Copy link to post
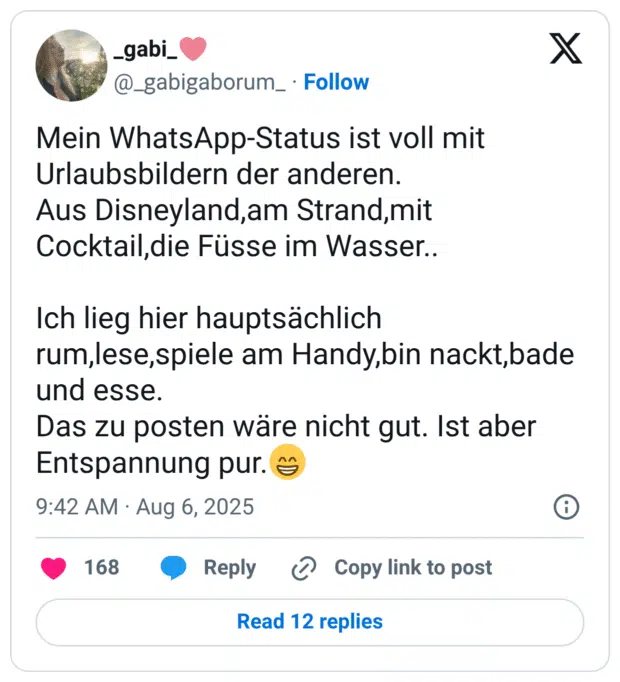Viewport: 620px width, 682px height. (x=392, y=568)
